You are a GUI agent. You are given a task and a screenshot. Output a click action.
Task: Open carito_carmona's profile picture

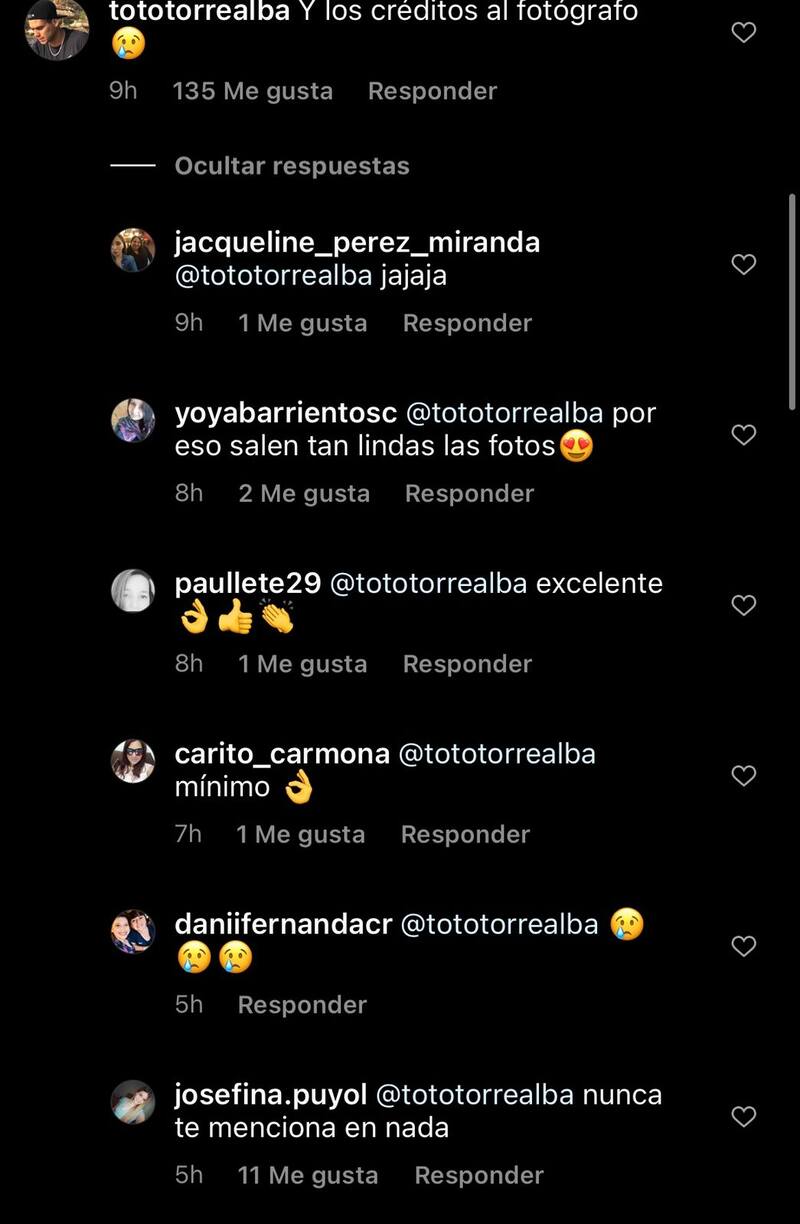(133, 761)
